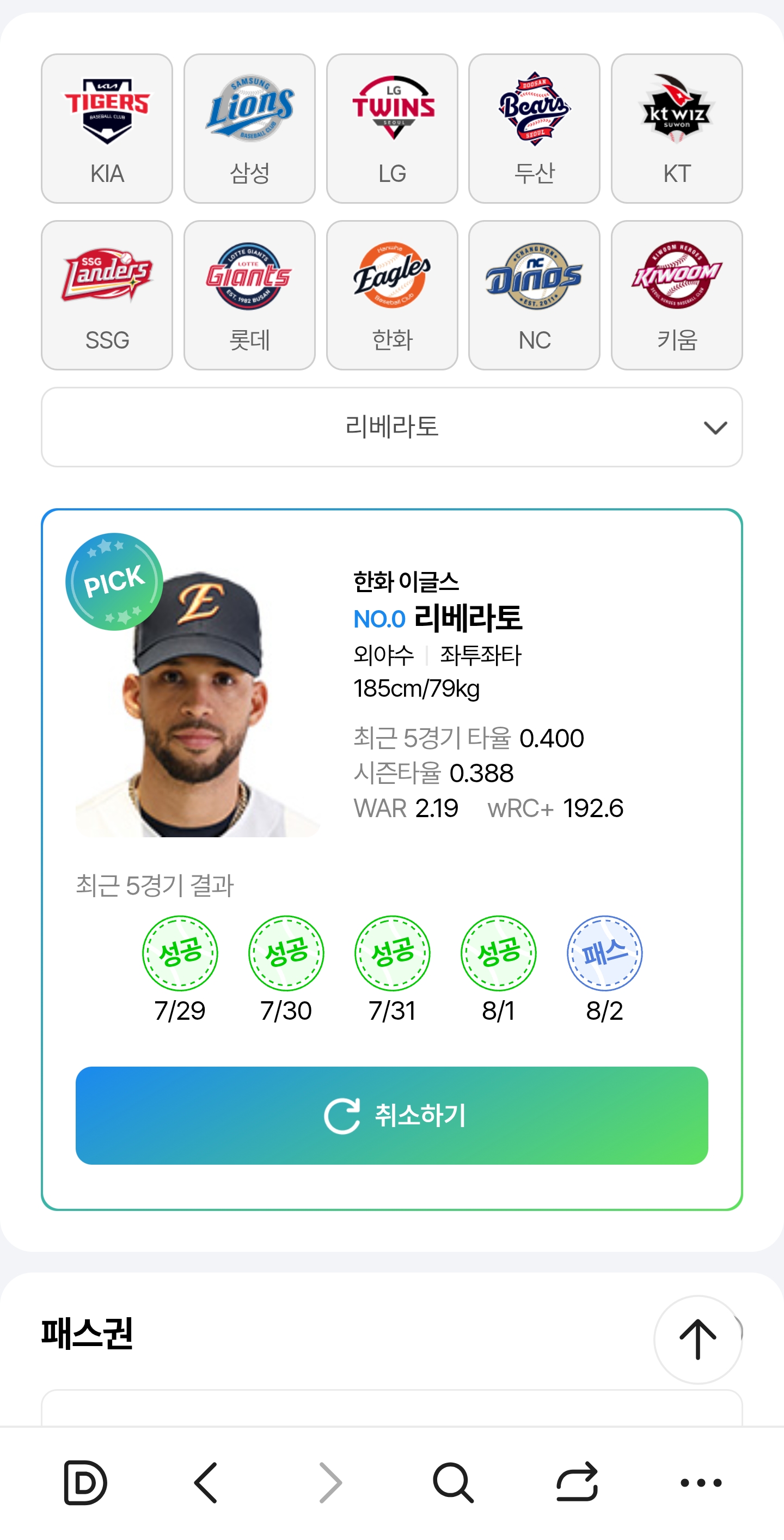Expand the 리베라토 player dropdown
Viewport: 784px width, 1540px height.
click(392, 427)
